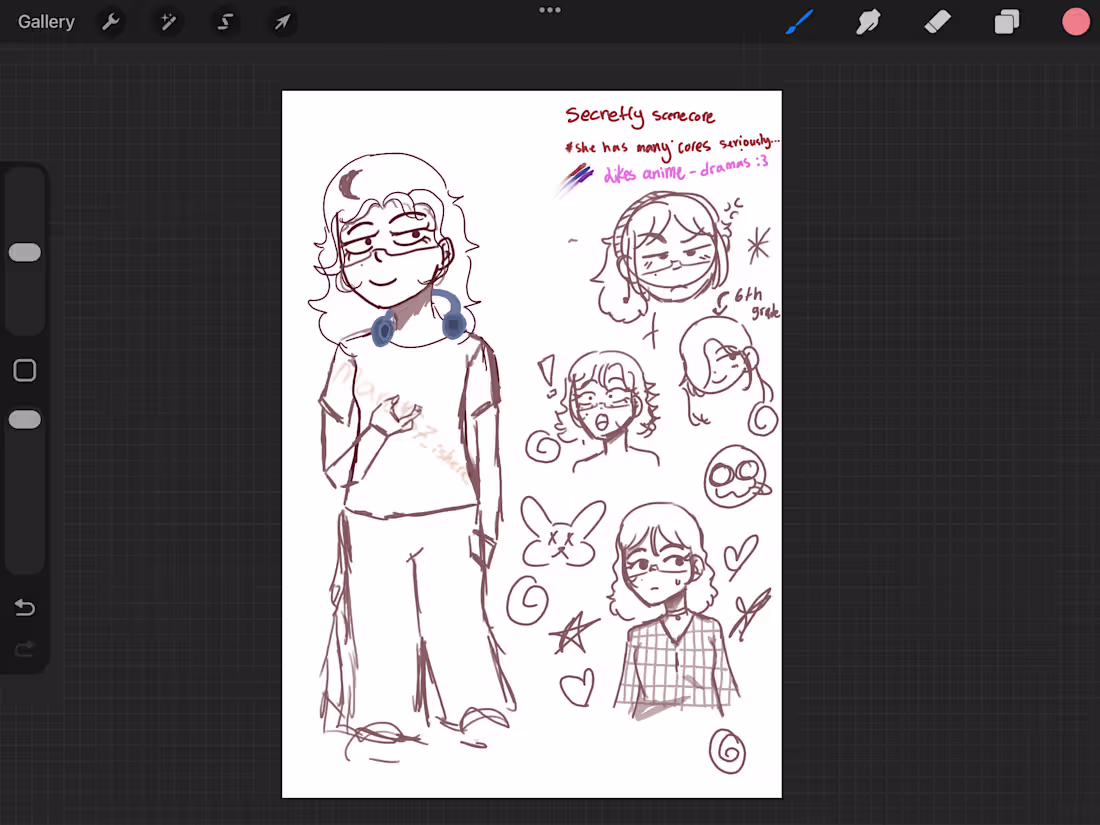
Task: Open the Adjustments magic wand menu
Action: pyautogui.click(x=168, y=22)
